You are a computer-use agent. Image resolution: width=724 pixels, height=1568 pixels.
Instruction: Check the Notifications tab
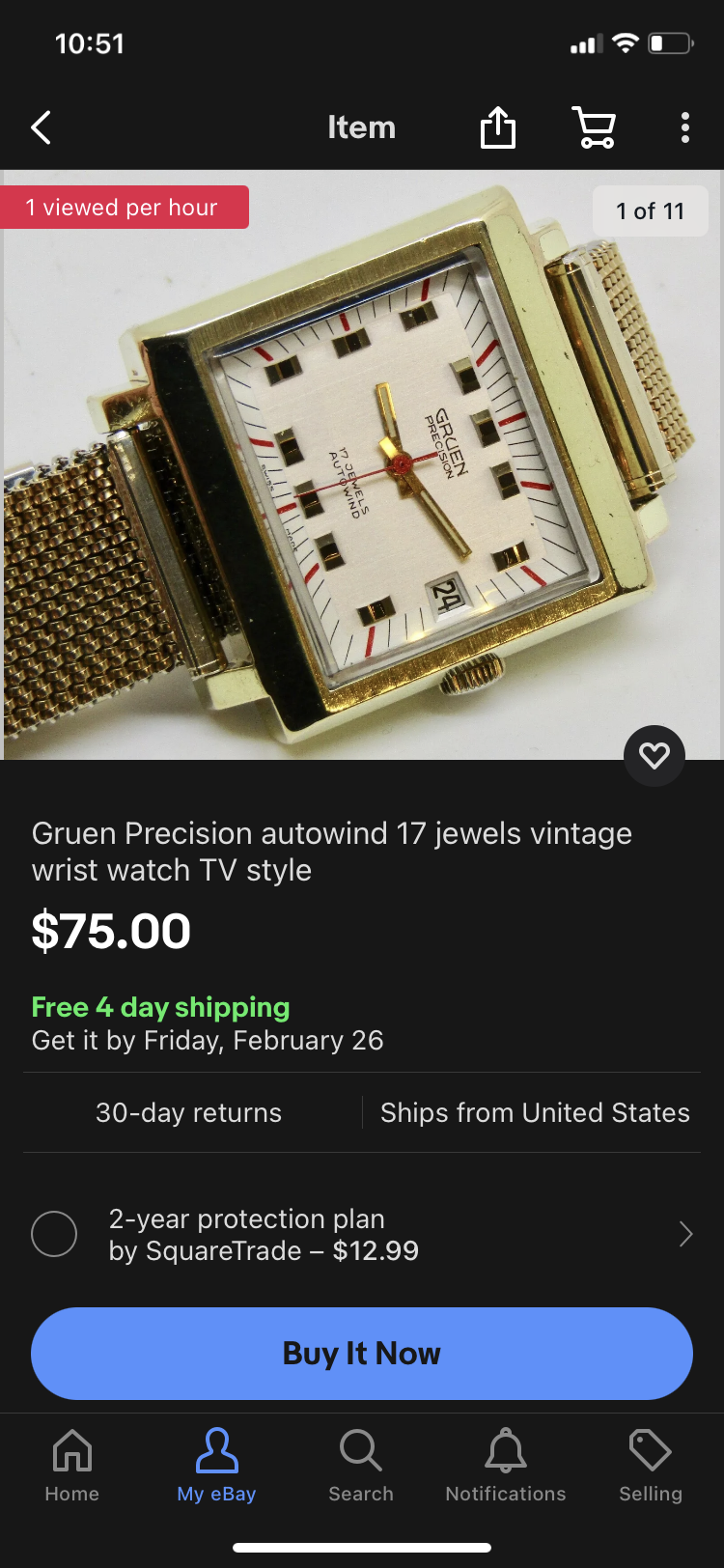505,1466
